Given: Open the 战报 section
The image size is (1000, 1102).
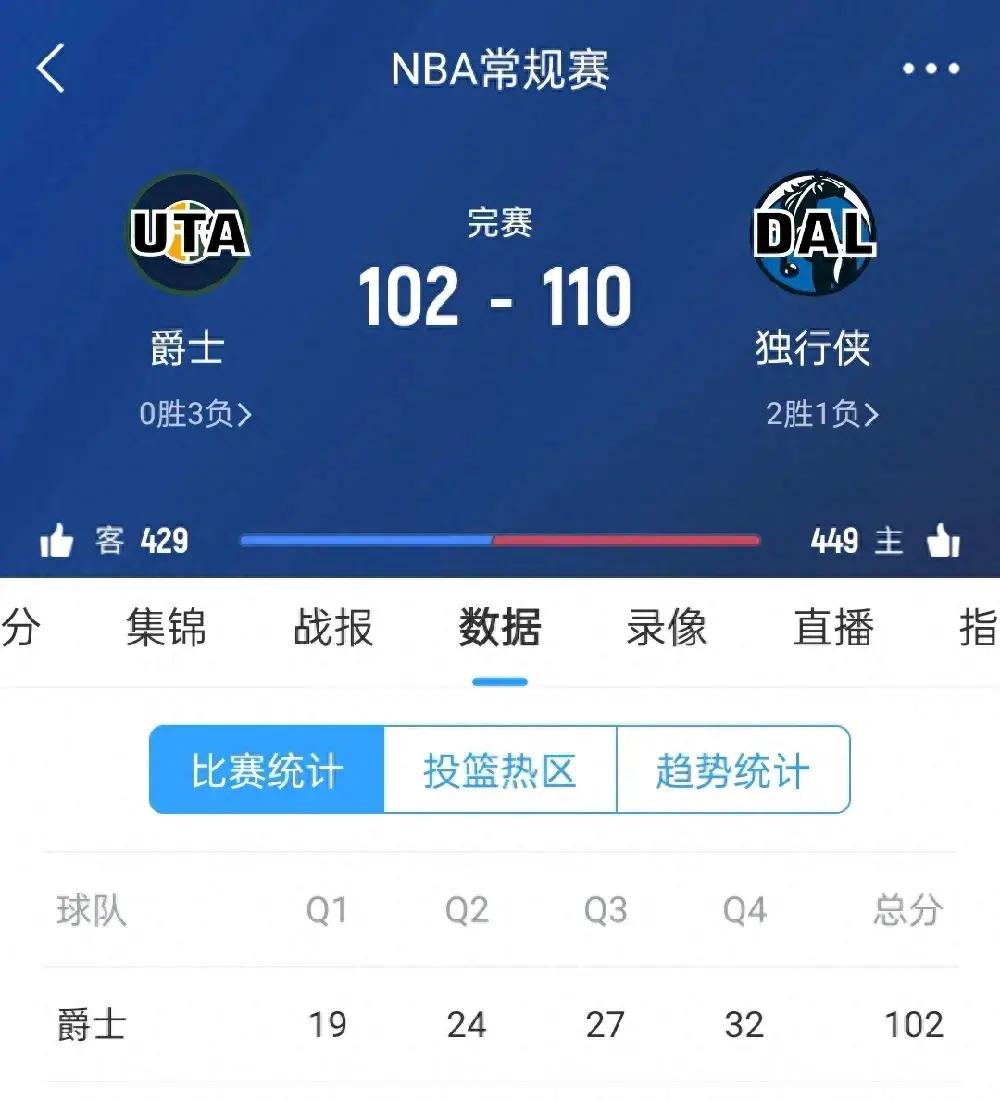Looking at the screenshot, I should 331,628.
